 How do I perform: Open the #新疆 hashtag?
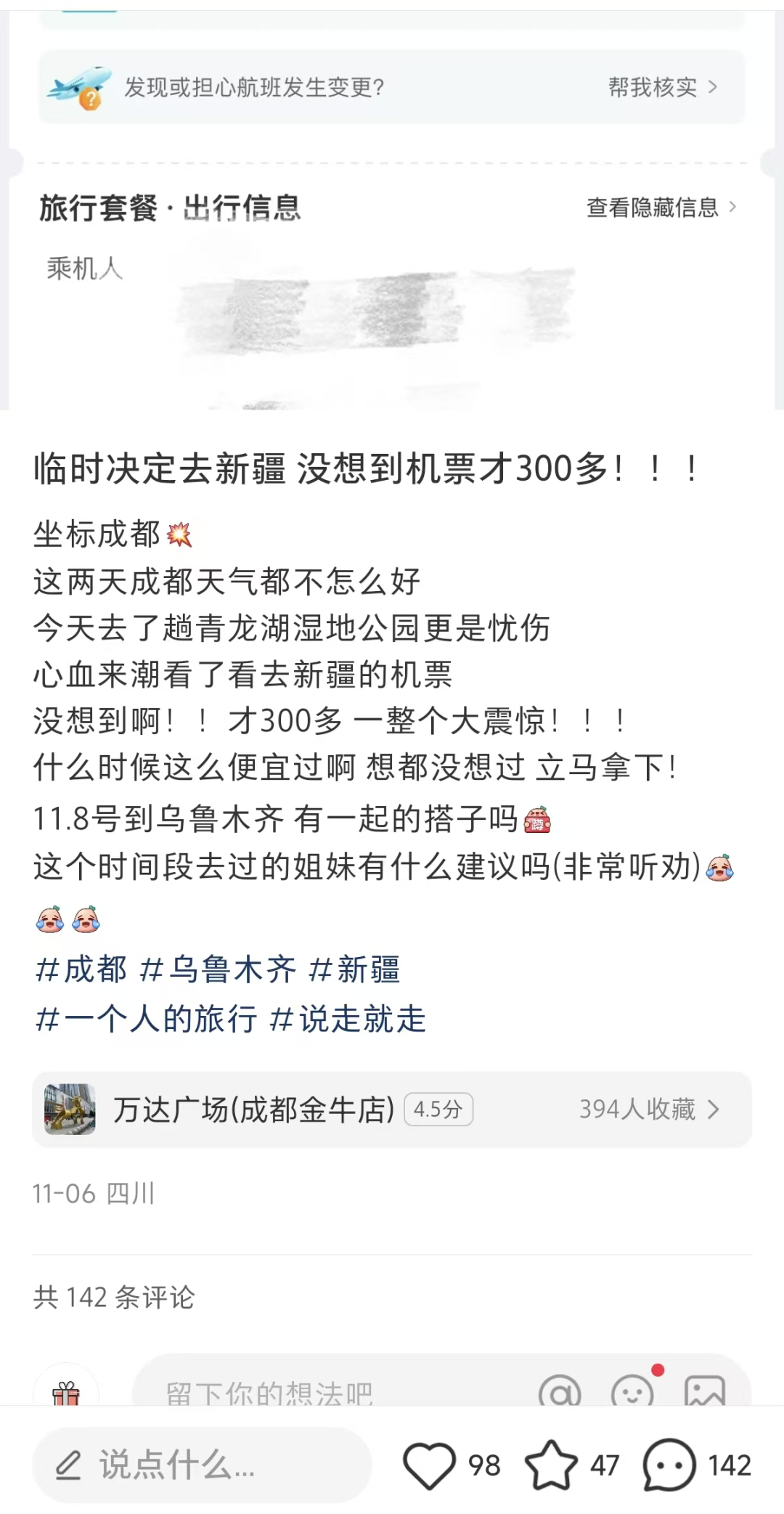pyautogui.click(x=354, y=969)
